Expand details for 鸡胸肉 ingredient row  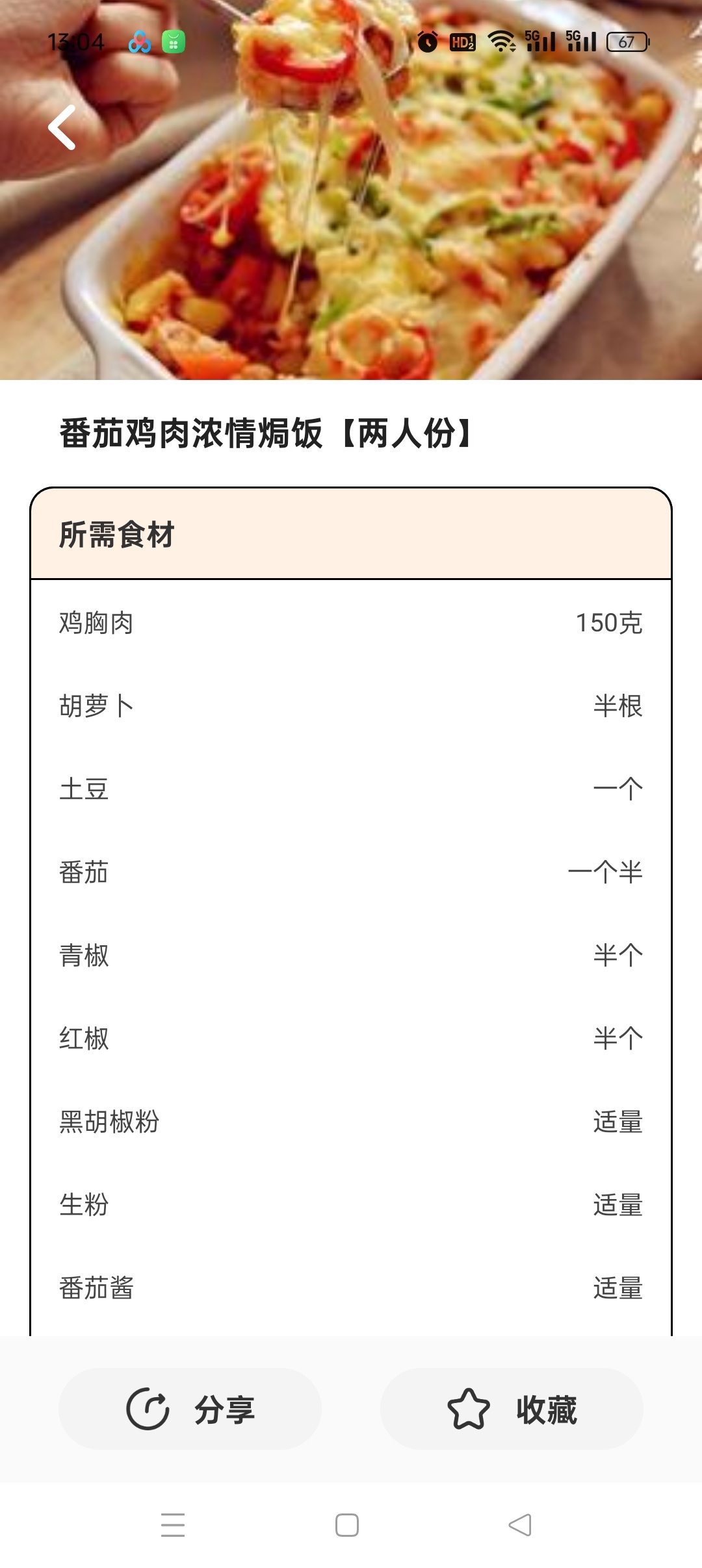pos(351,625)
